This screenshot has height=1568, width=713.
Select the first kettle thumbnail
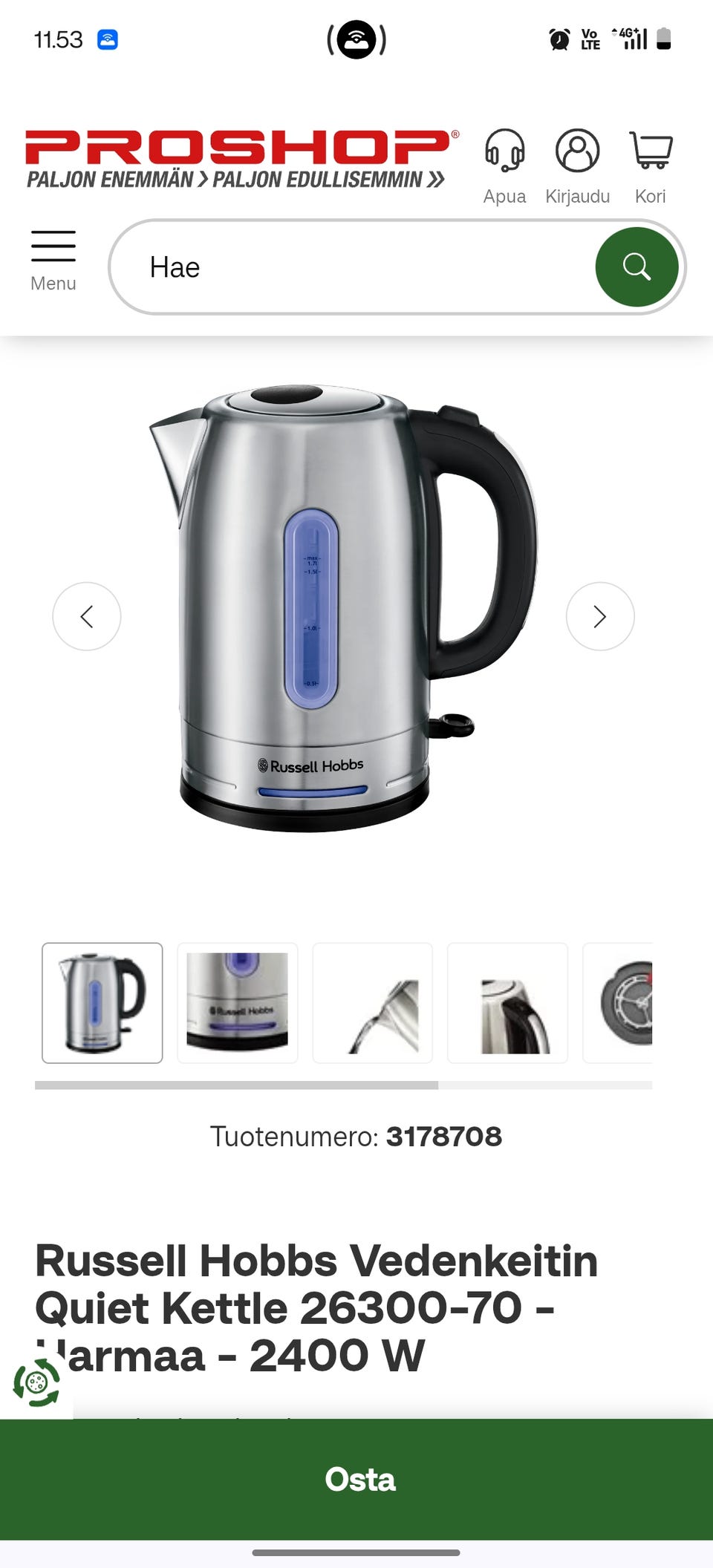click(x=102, y=1003)
